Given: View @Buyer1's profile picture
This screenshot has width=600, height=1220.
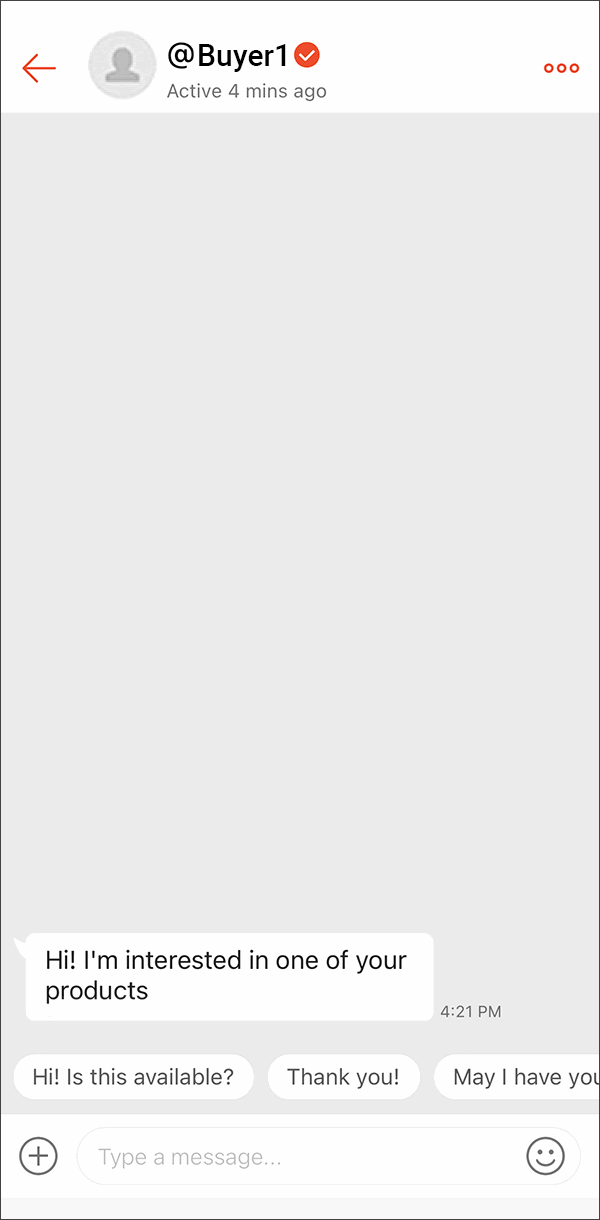Looking at the screenshot, I should tap(122, 66).
